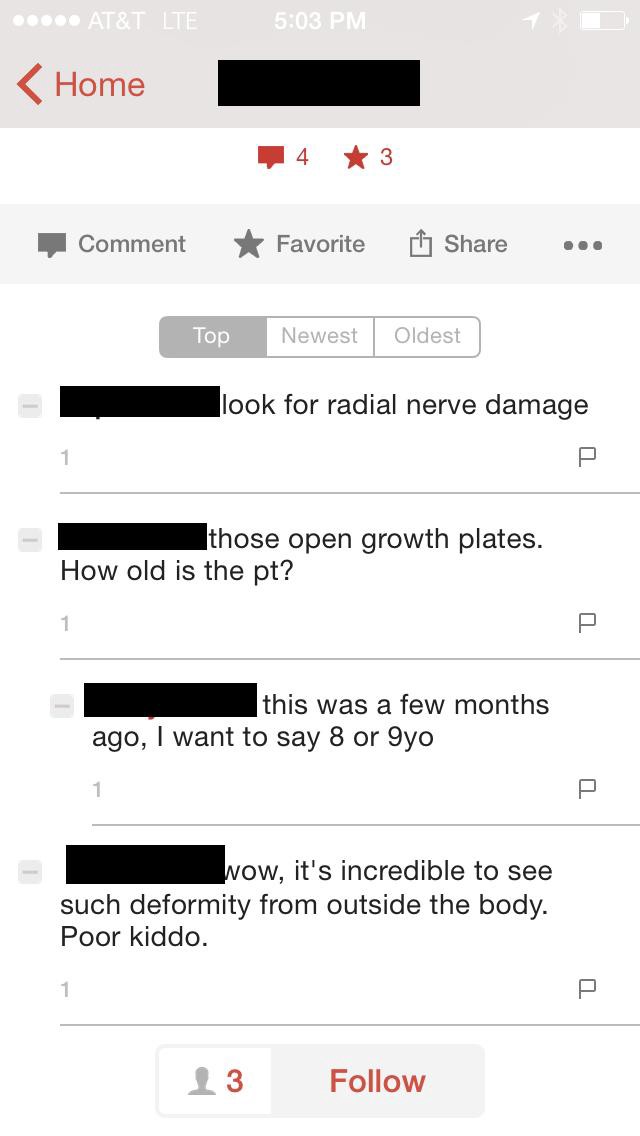Flag the radial nerve damage comment
The width and height of the screenshot is (640, 1136).
[x=587, y=456]
